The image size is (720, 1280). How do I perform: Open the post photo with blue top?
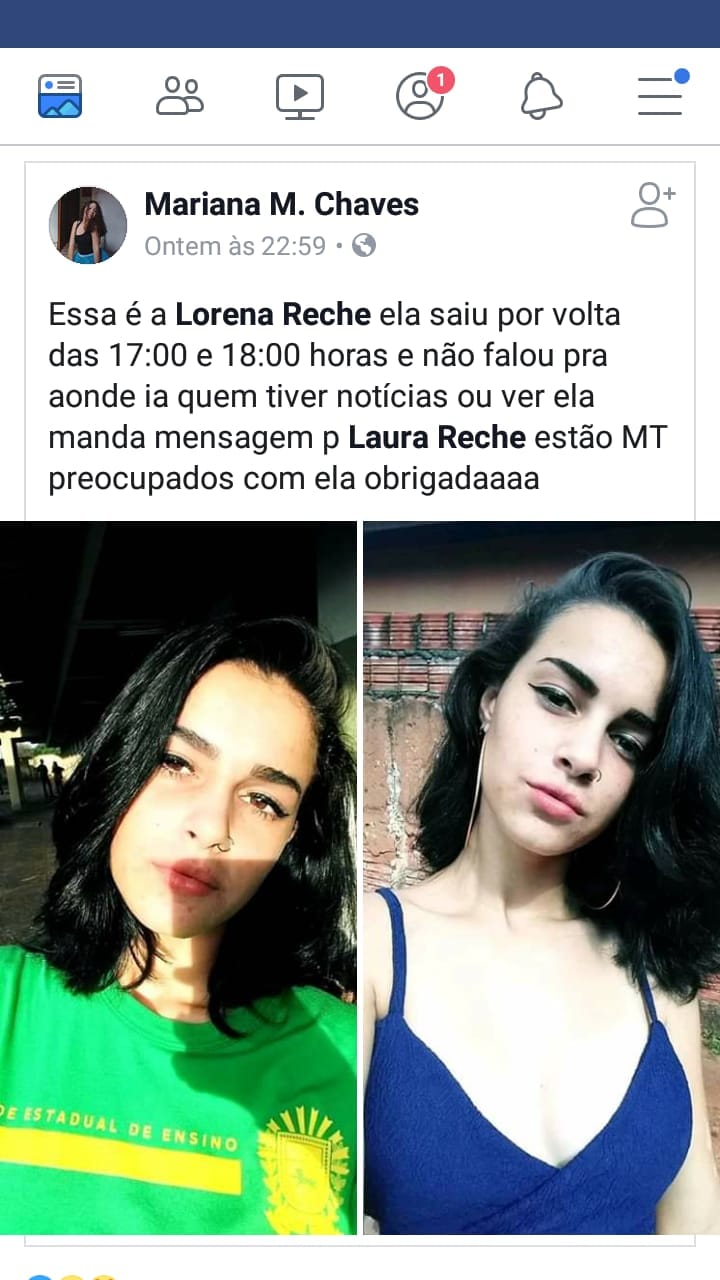click(x=541, y=878)
